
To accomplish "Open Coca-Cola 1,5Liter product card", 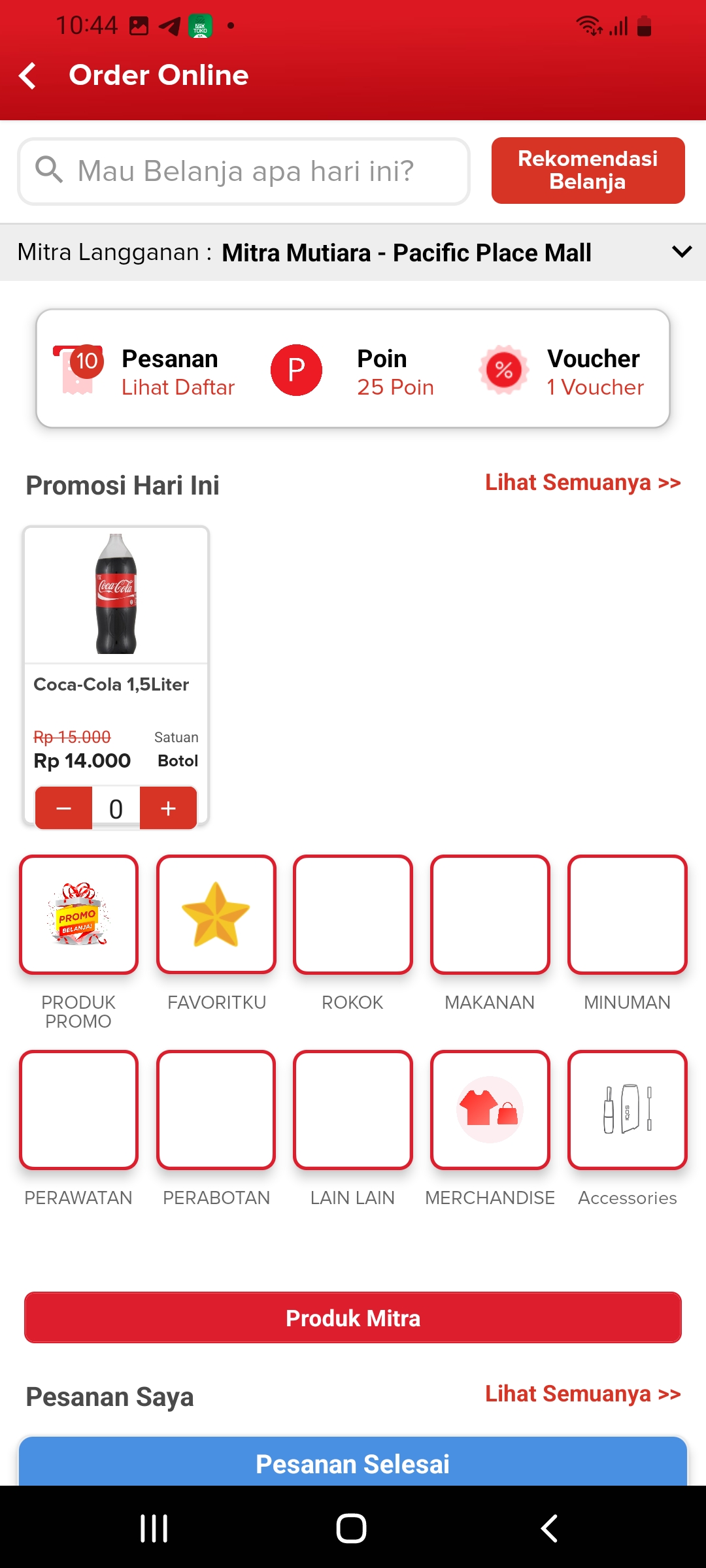I will (116, 614).
